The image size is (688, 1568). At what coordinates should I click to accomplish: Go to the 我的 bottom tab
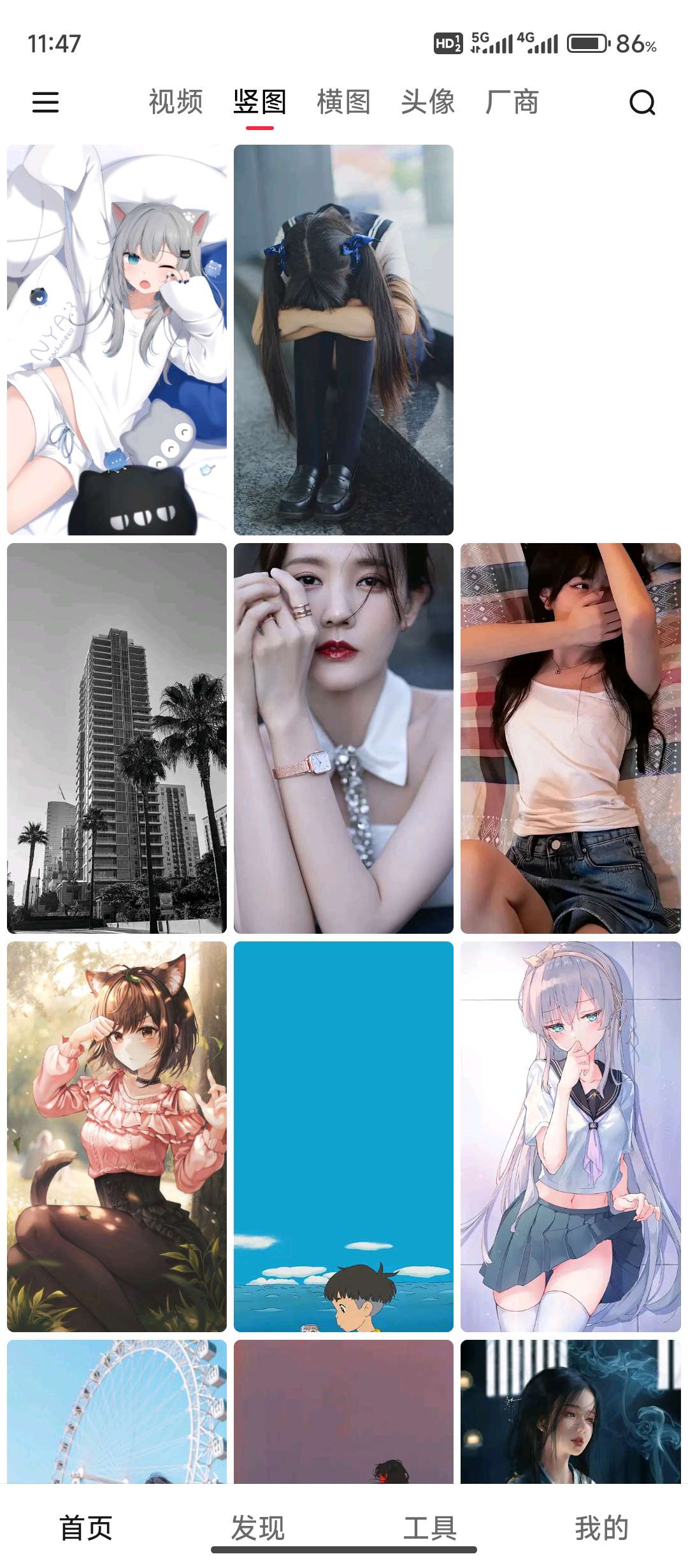[x=602, y=1528]
